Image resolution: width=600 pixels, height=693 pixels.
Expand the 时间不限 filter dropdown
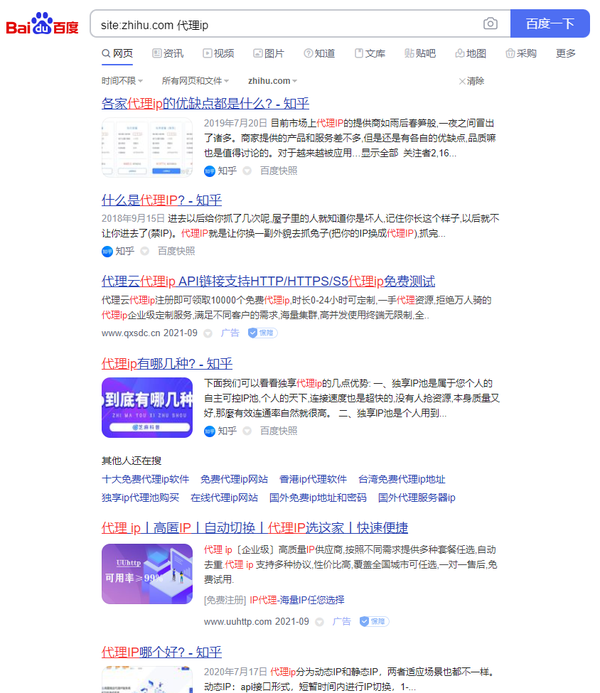pos(121,81)
